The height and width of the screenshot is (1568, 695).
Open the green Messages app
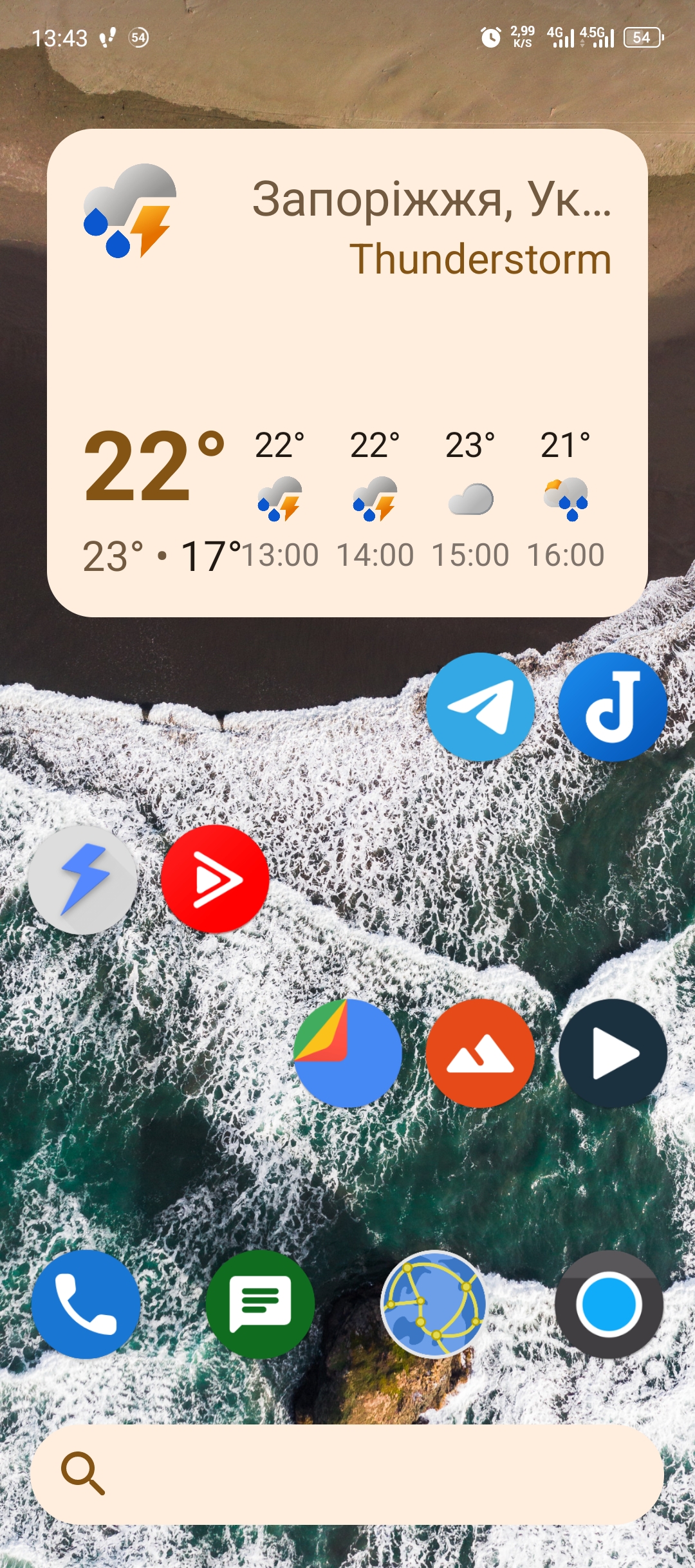(260, 1304)
